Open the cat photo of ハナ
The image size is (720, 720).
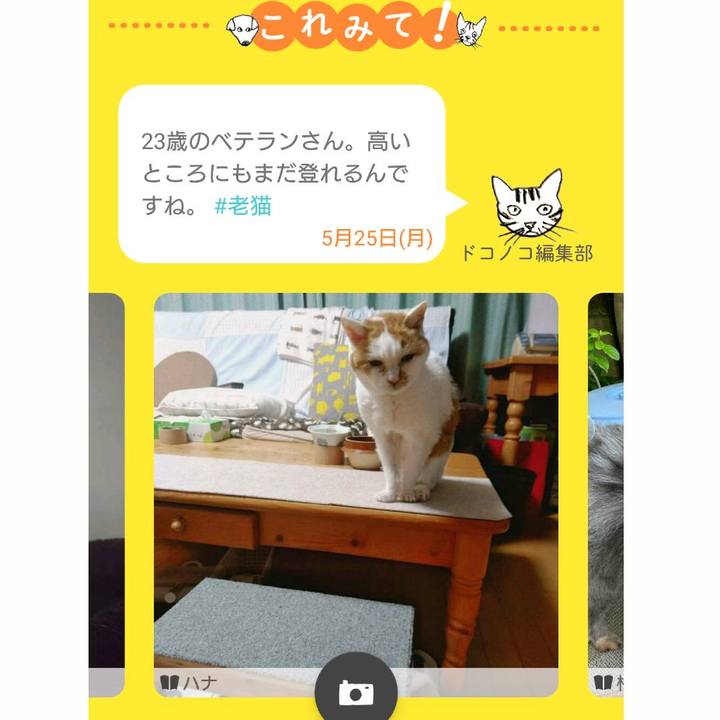355,480
